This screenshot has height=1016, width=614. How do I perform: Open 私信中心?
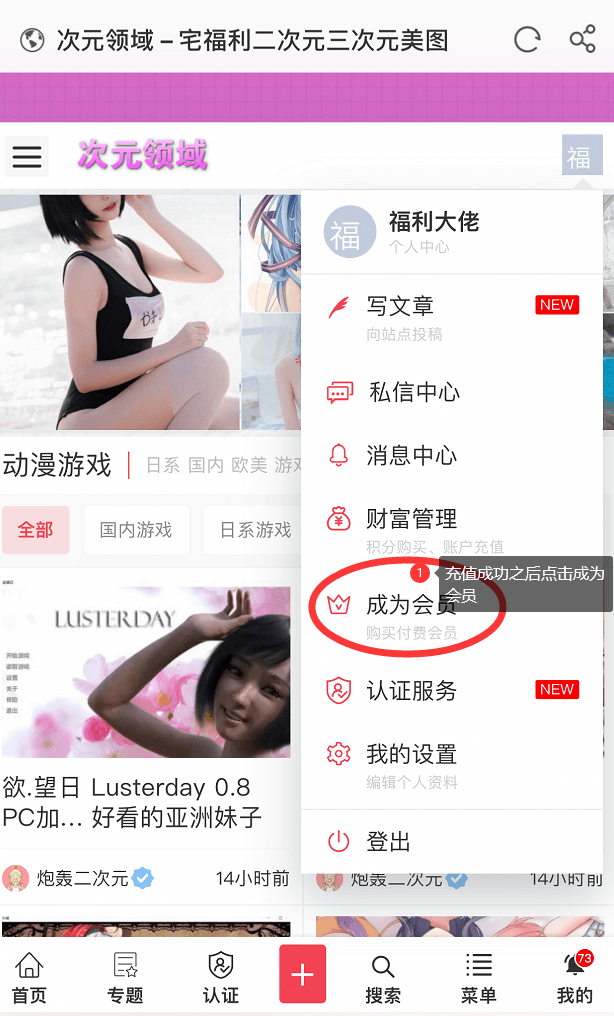(x=414, y=392)
